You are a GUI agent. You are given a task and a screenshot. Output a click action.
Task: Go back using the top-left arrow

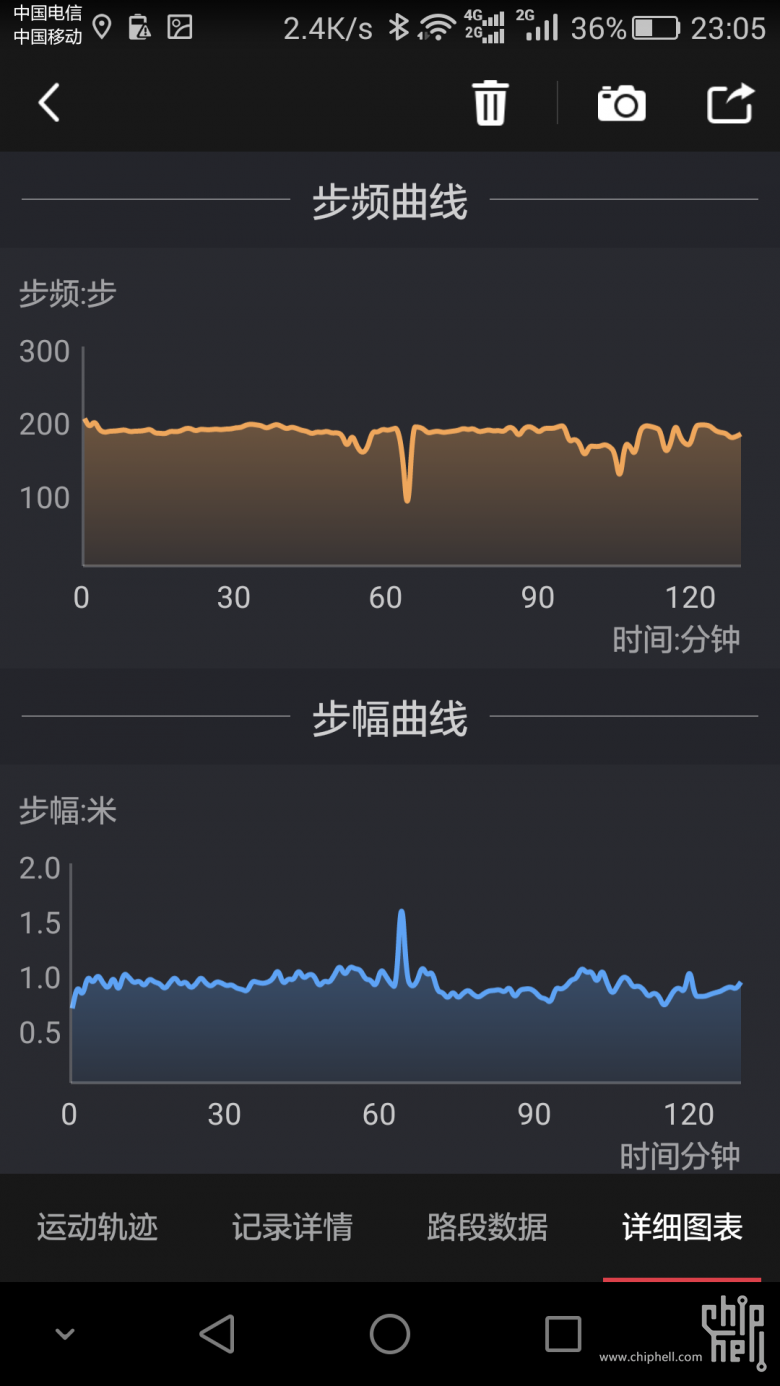[49, 103]
